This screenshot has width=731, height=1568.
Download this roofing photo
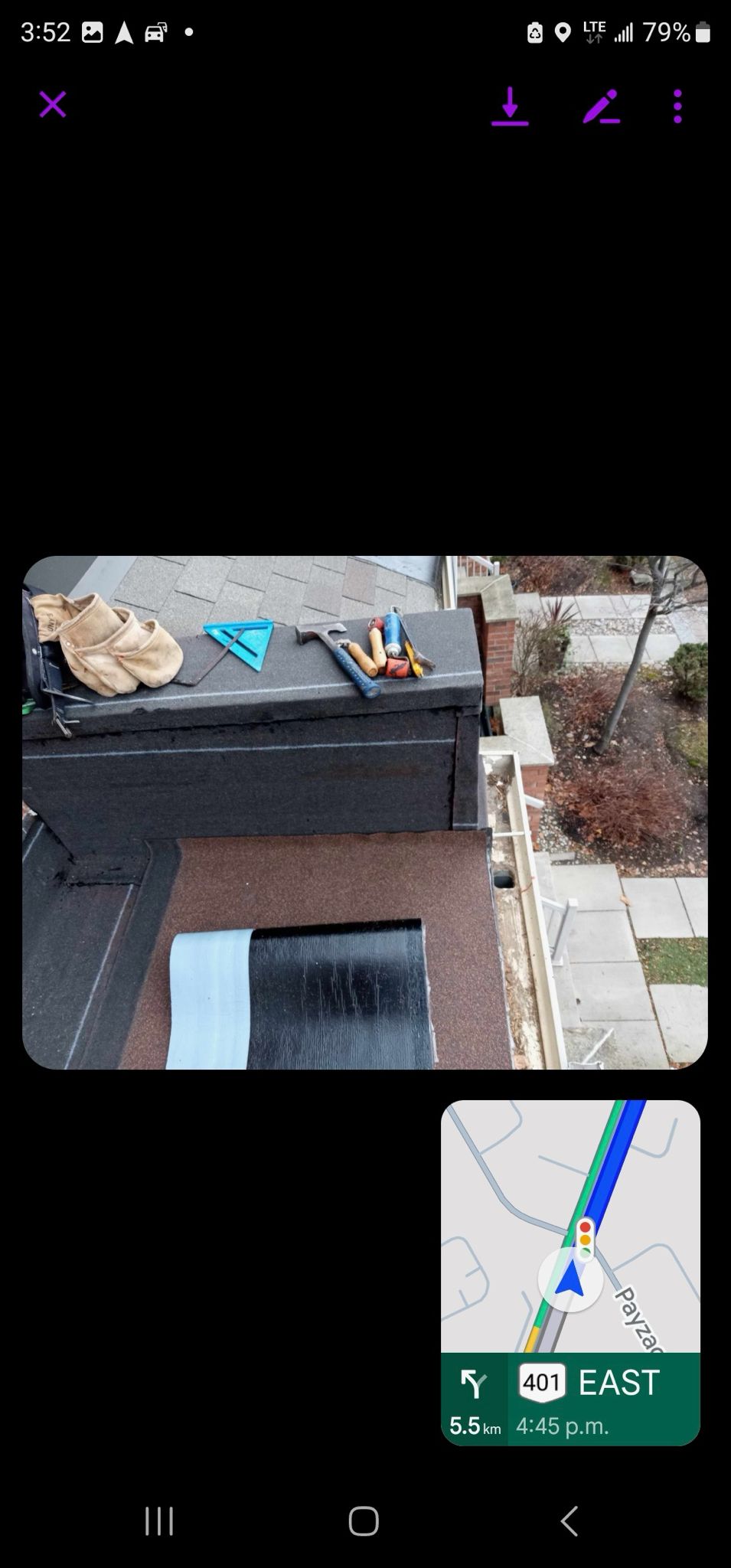click(510, 106)
